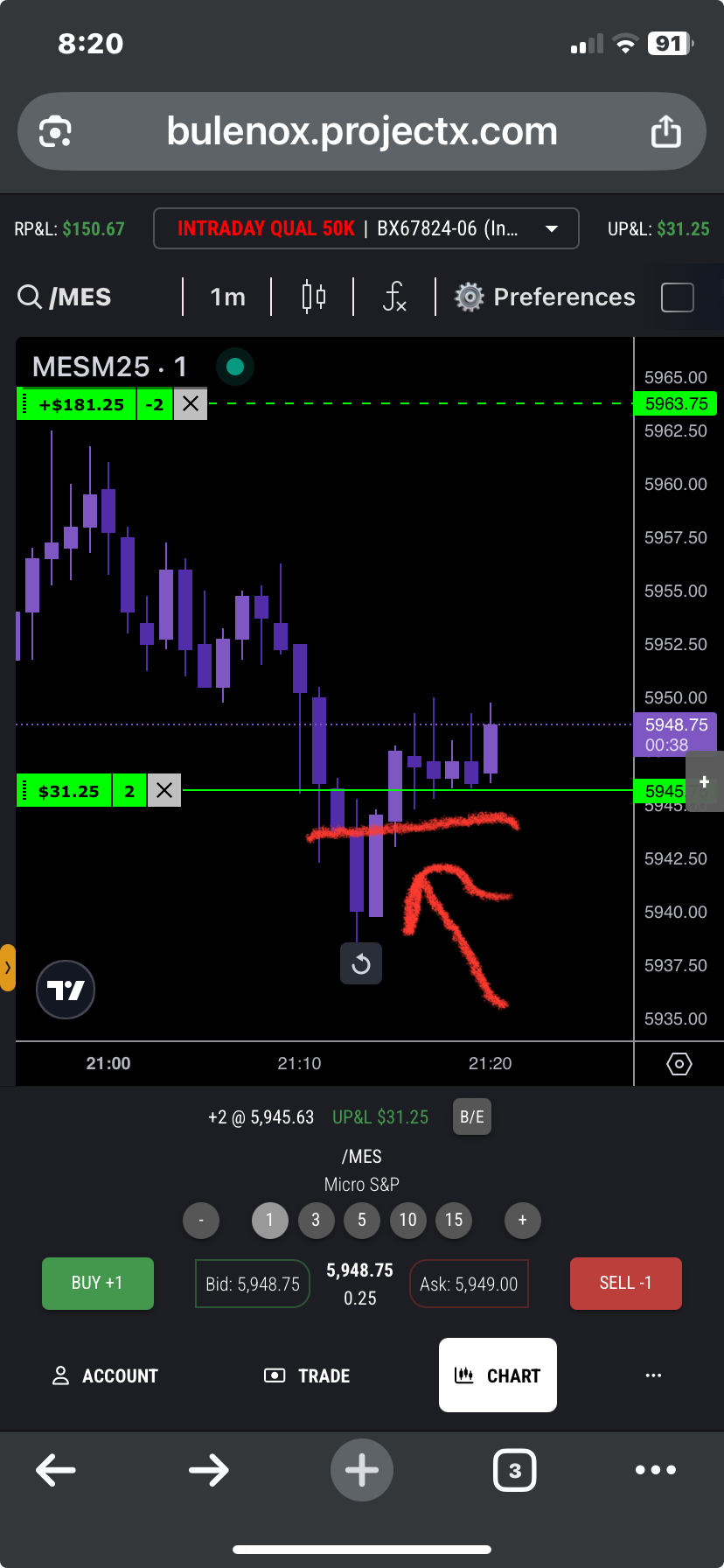Switch to the Trade tab
724x1568 pixels.
(307, 1375)
